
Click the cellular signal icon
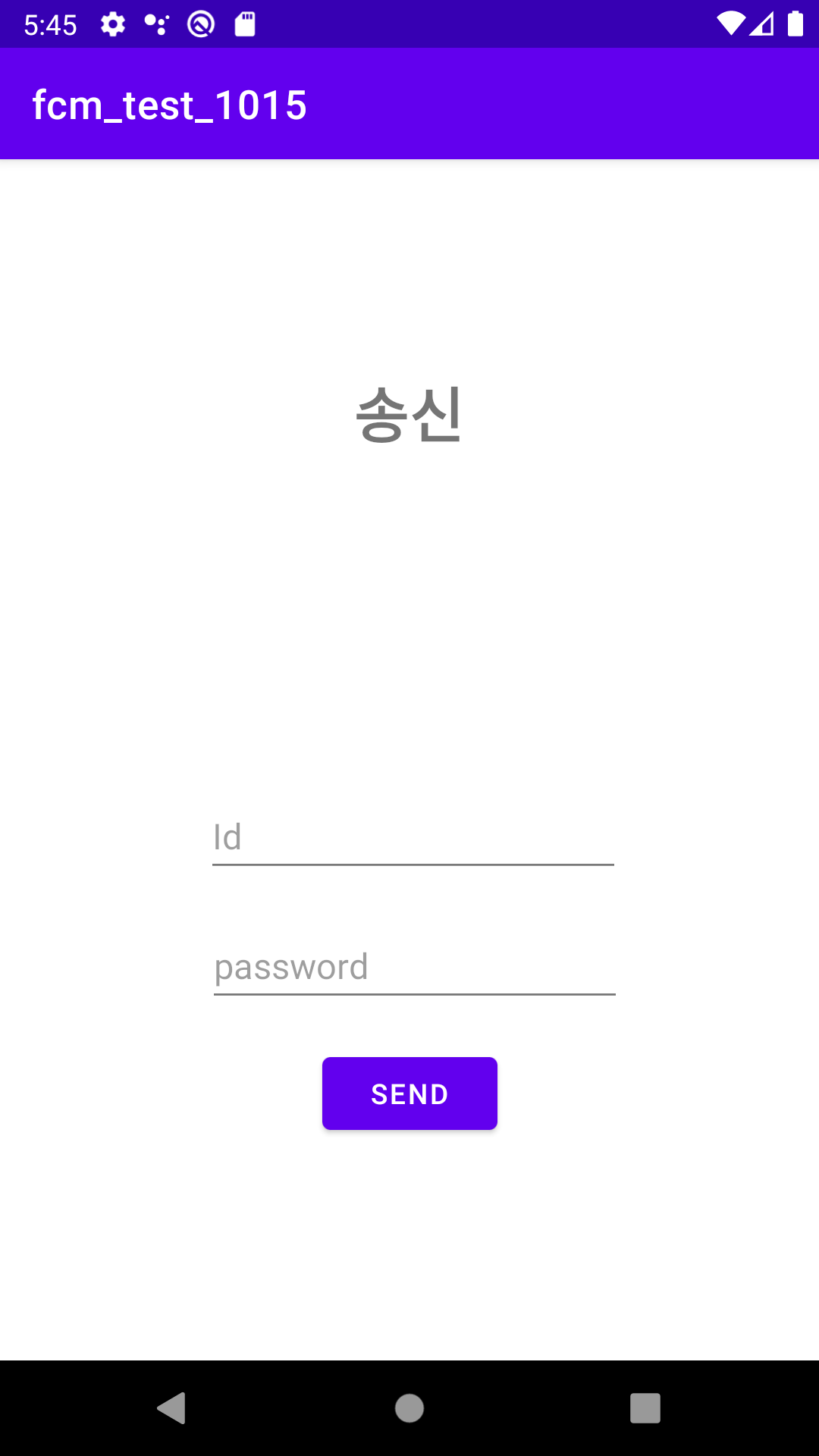pos(764,24)
